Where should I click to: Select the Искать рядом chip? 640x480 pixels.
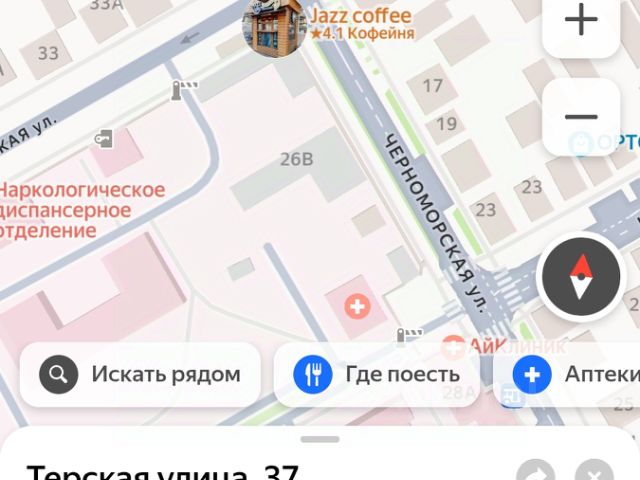pyautogui.click(x=140, y=375)
